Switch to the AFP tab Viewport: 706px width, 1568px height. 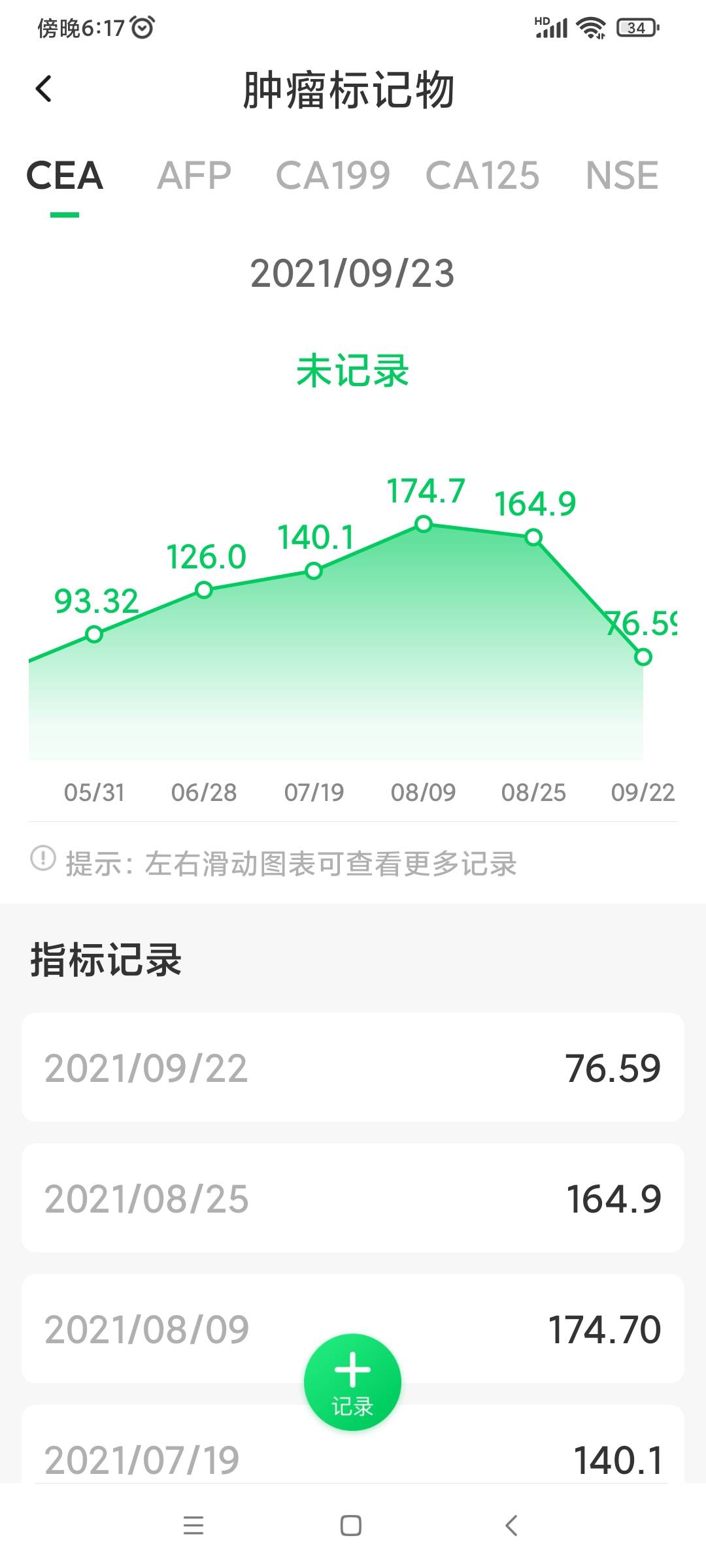[194, 175]
